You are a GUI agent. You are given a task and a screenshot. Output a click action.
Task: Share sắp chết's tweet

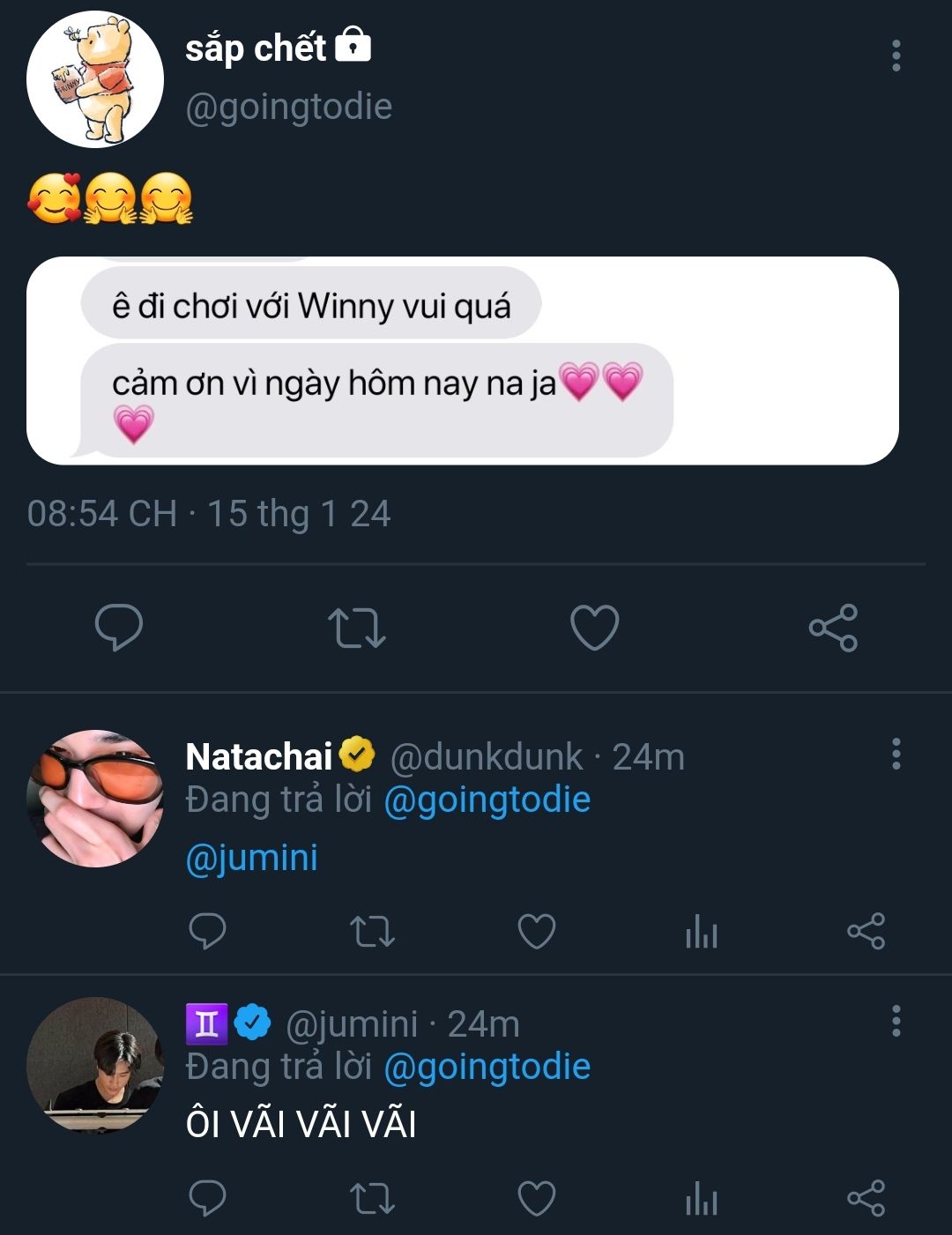(x=833, y=627)
